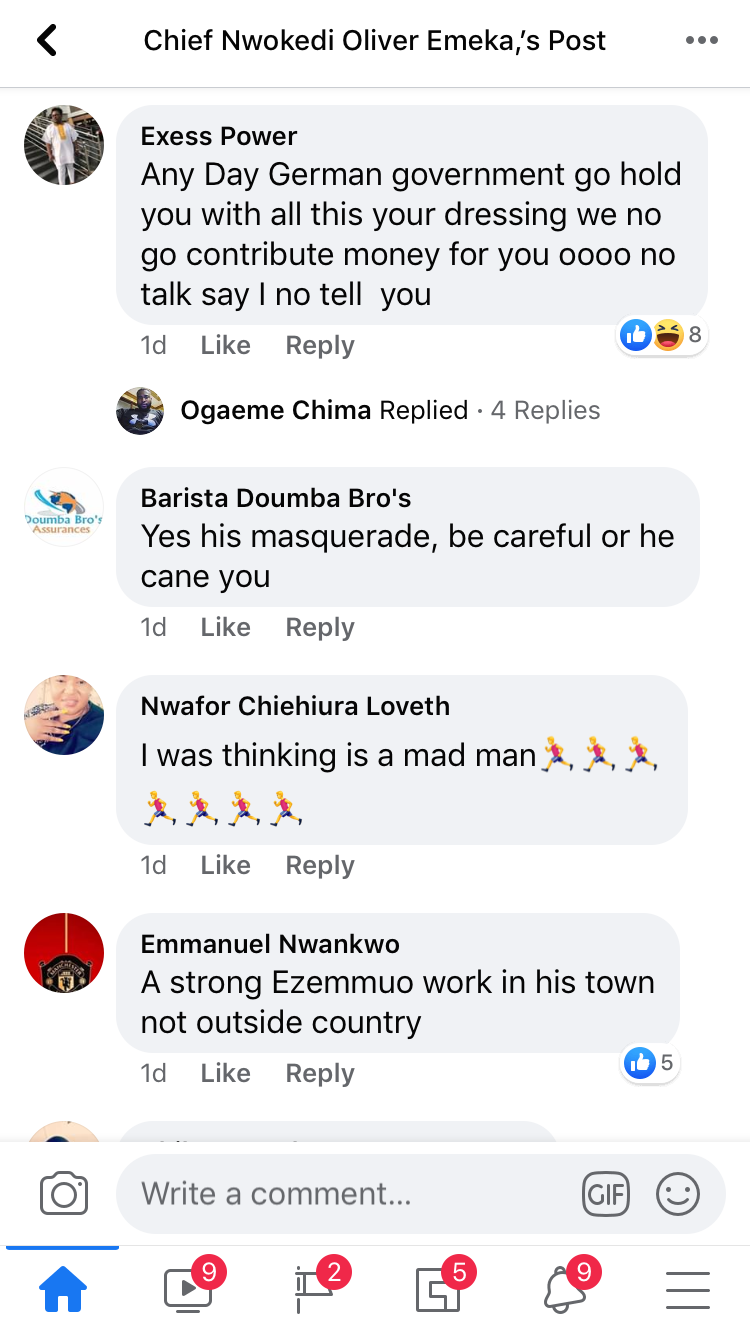Switch to the Home tab
750x1334 pixels.
62,1290
